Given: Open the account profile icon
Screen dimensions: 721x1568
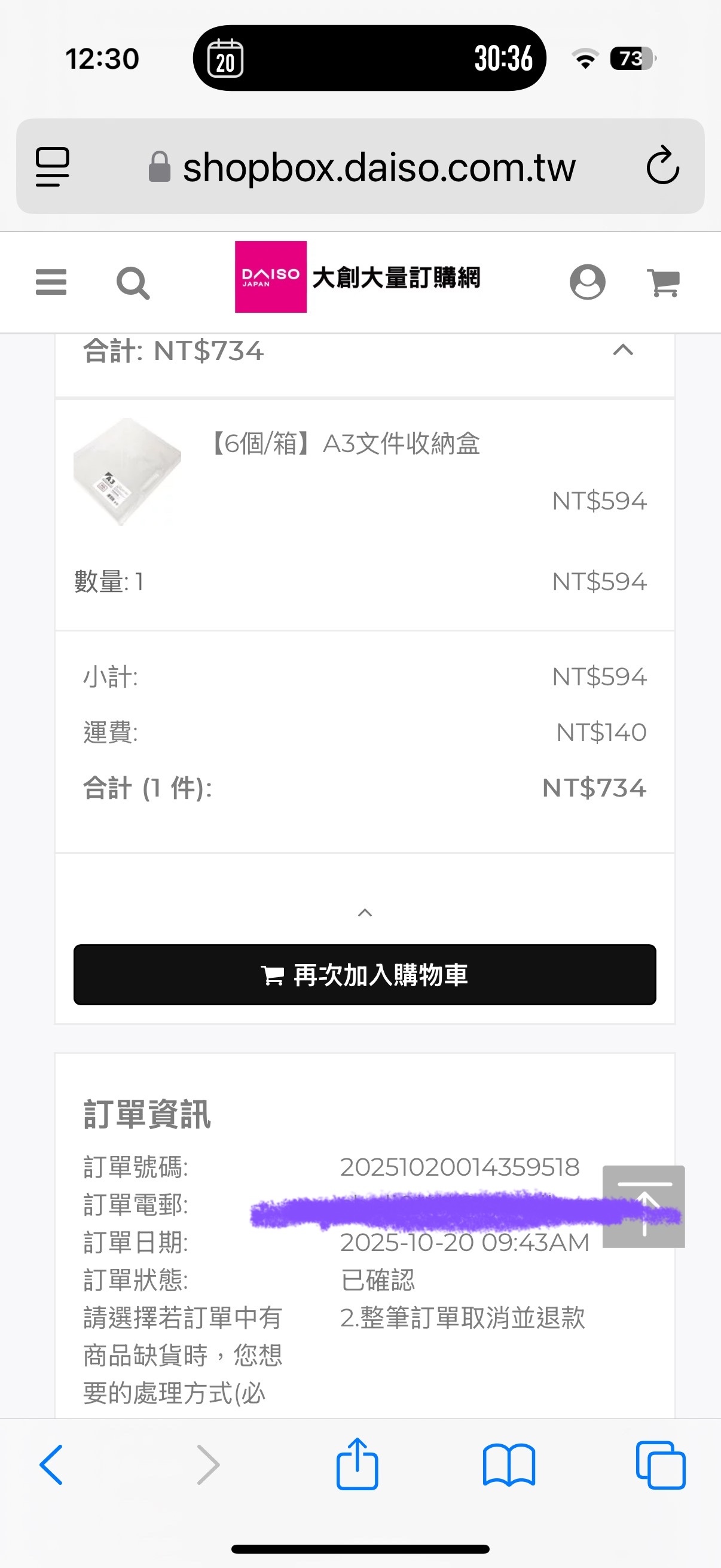Looking at the screenshot, I should [586, 282].
